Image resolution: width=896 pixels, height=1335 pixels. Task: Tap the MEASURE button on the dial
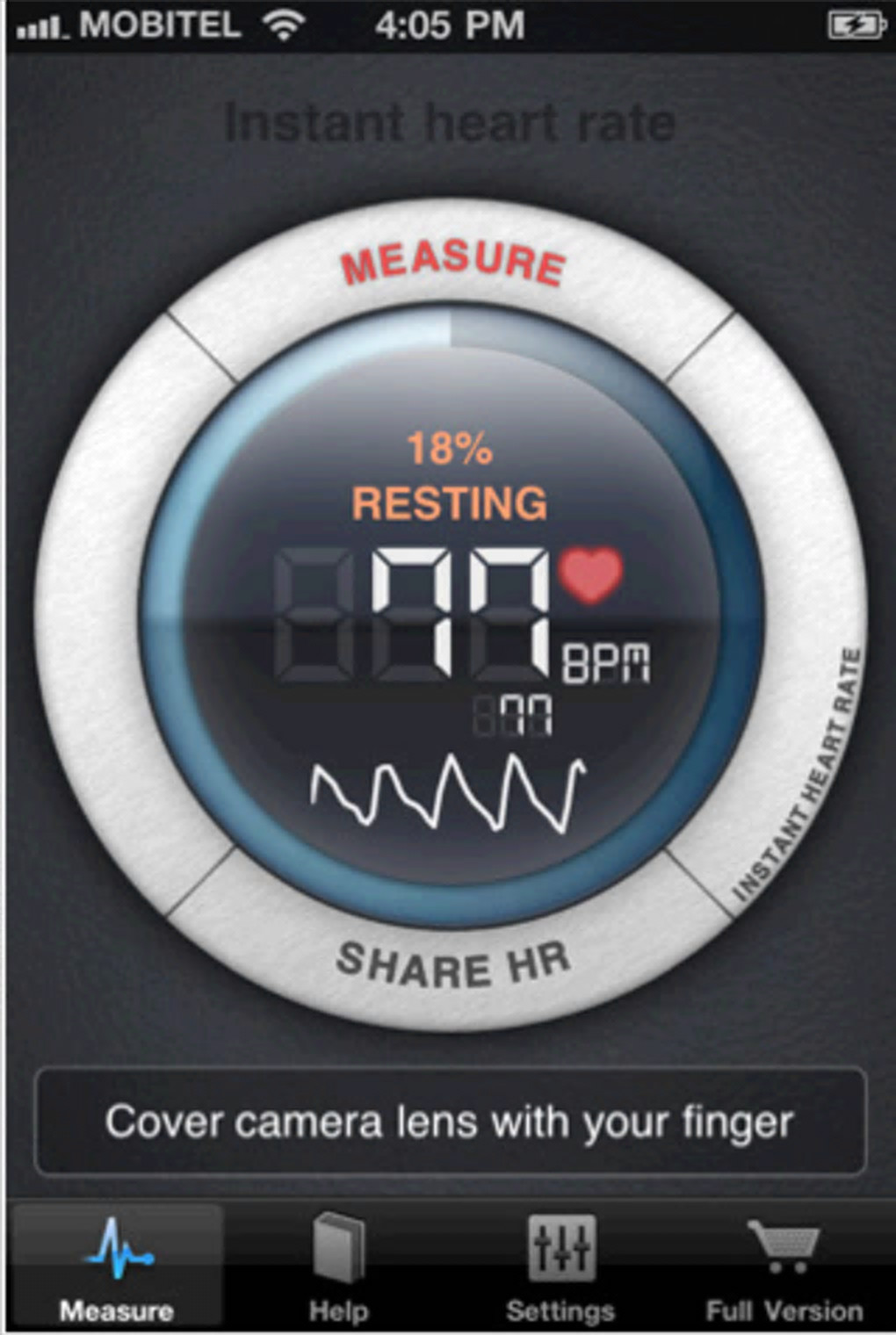452,265
